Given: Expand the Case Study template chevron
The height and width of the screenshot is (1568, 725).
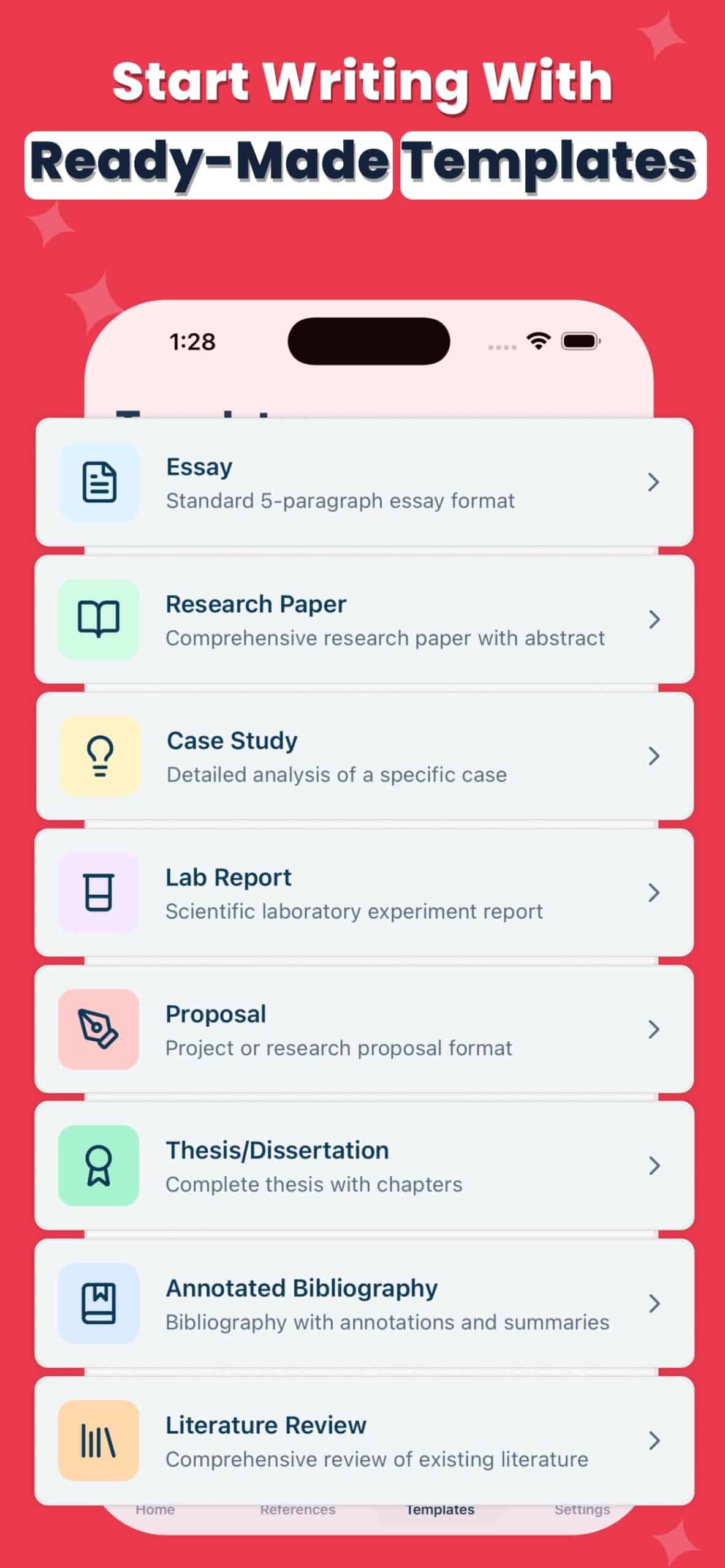Looking at the screenshot, I should 655,755.
